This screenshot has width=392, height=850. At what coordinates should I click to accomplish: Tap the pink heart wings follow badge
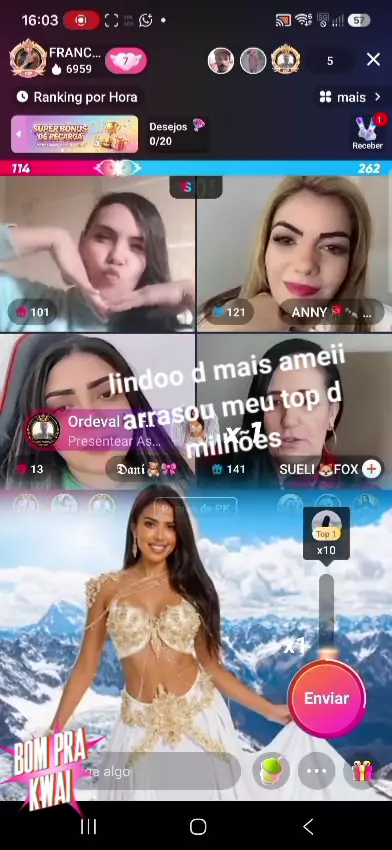coord(125,61)
